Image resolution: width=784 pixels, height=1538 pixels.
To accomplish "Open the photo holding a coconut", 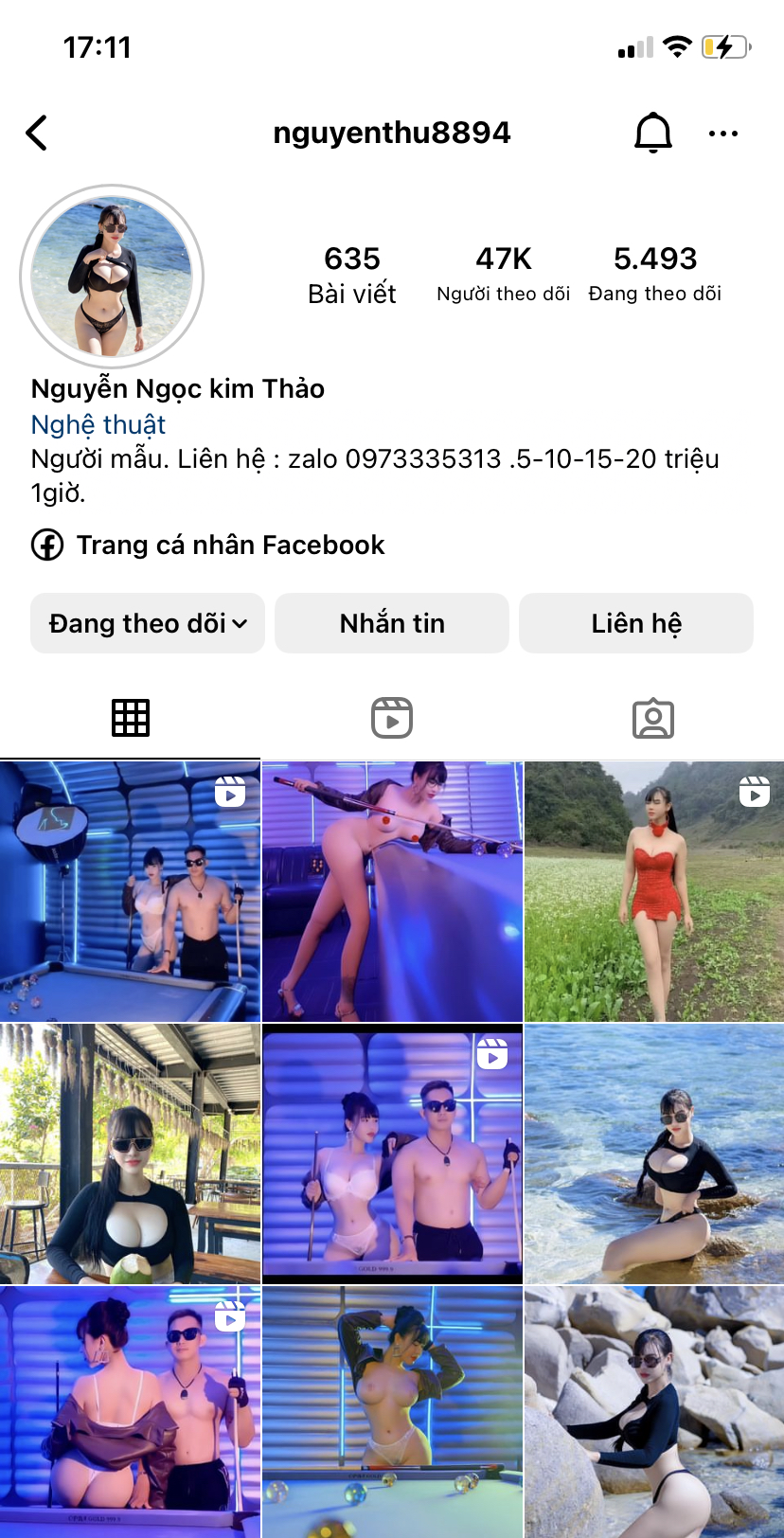I will 130,1153.
